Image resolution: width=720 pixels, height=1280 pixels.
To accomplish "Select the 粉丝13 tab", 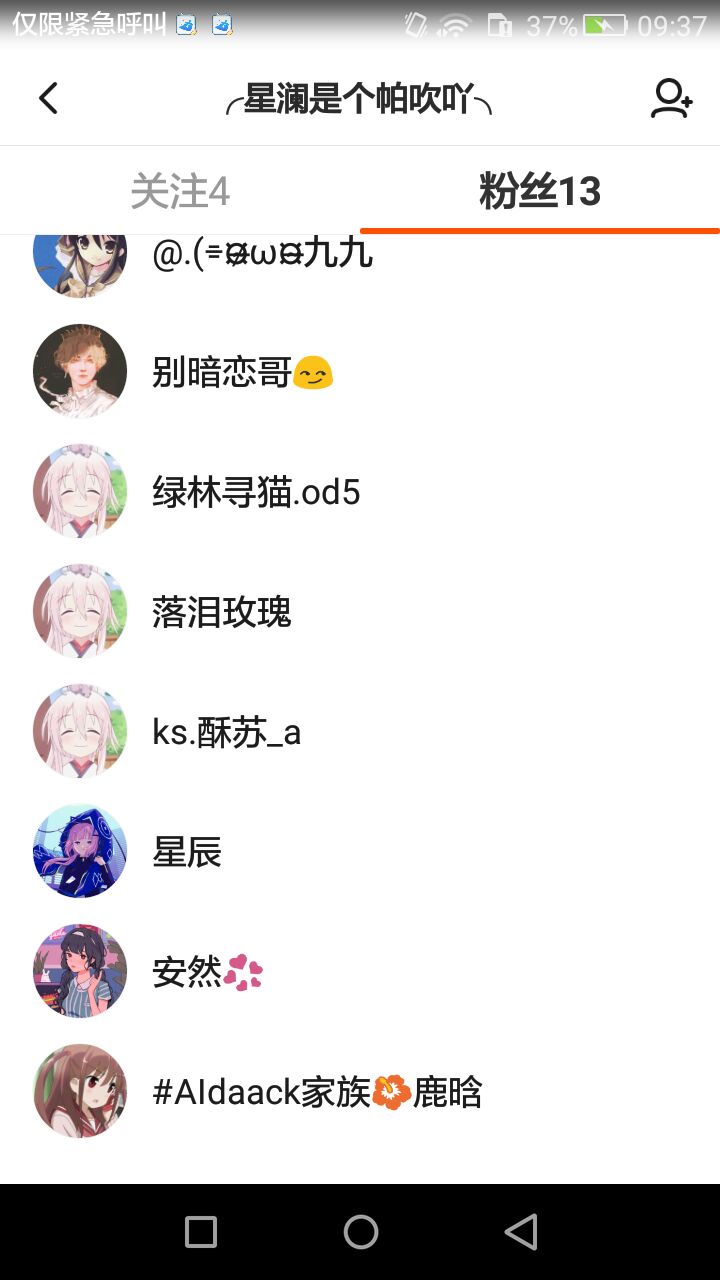I will click(x=540, y=190).
